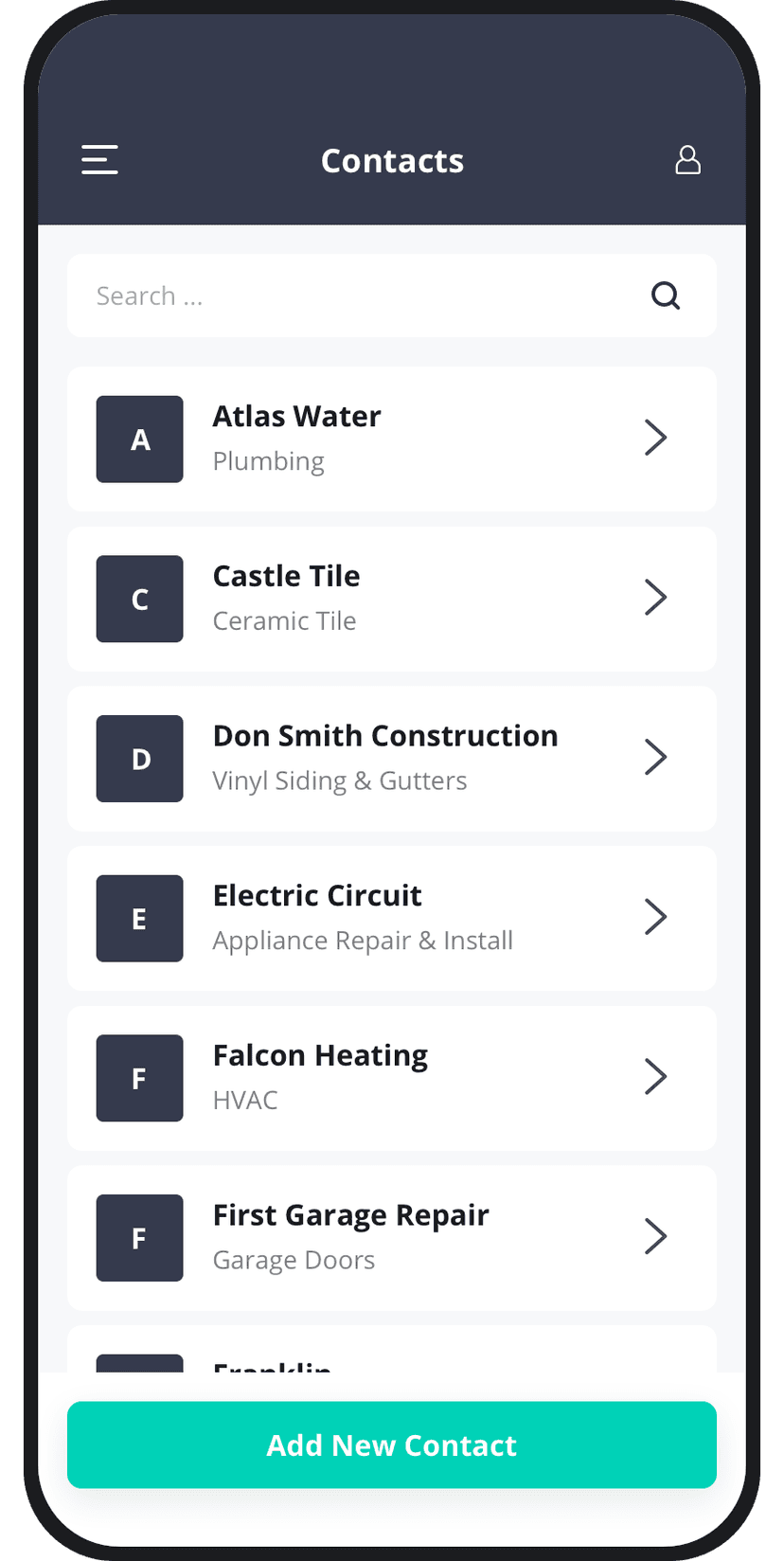Expand the First Garage Repair chevron

pyautogui.click(x=655, y=1236)
